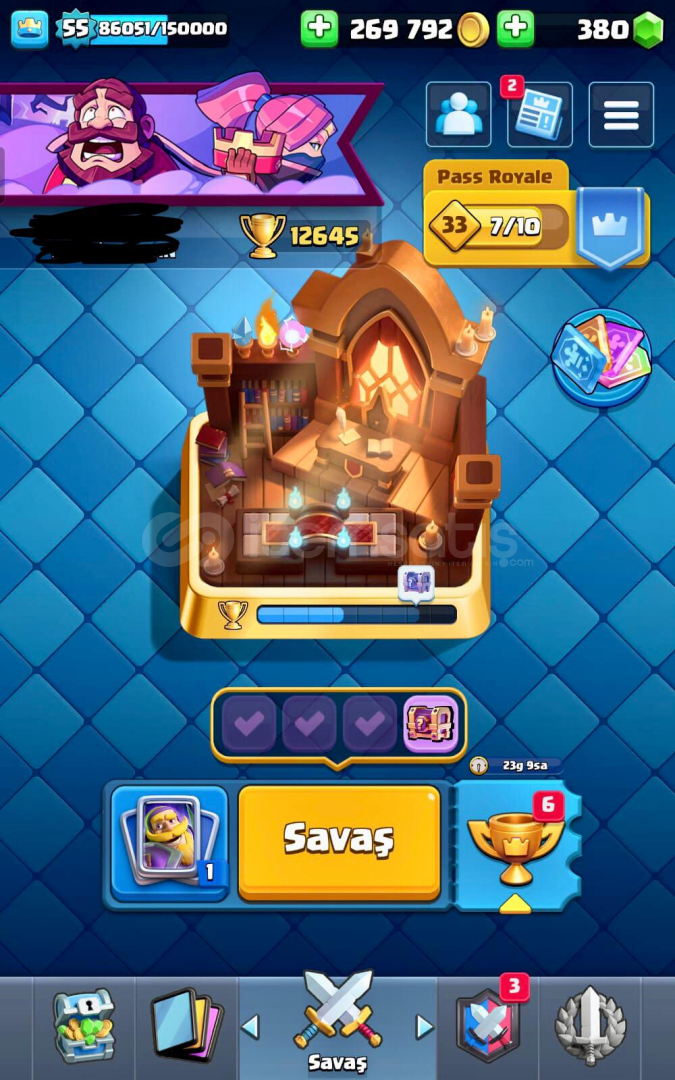Open the player profile banner
This screenshot has height=1080, width=675.
point(190,140)
